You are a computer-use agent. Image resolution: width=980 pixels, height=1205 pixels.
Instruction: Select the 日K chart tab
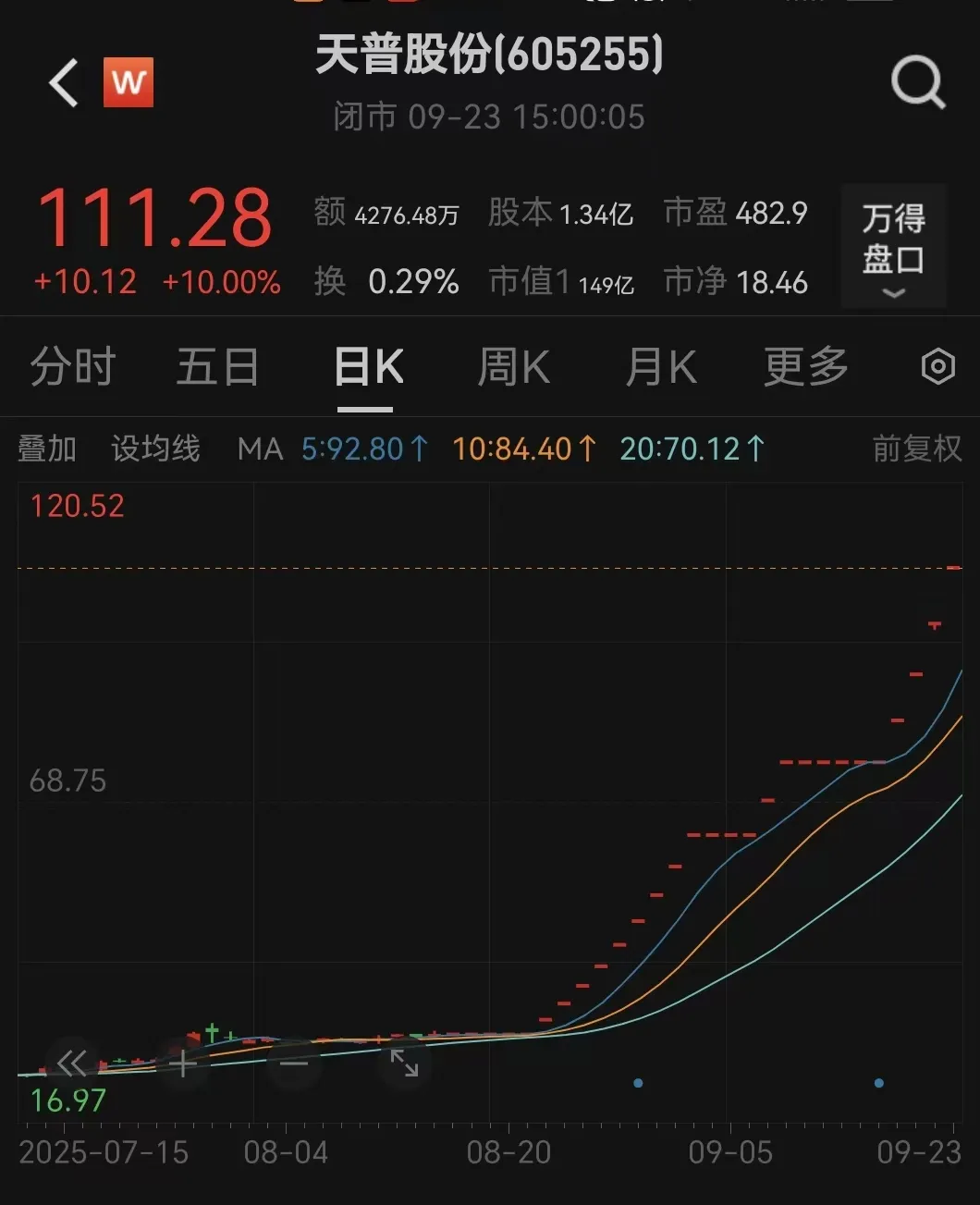coord(367,367)
